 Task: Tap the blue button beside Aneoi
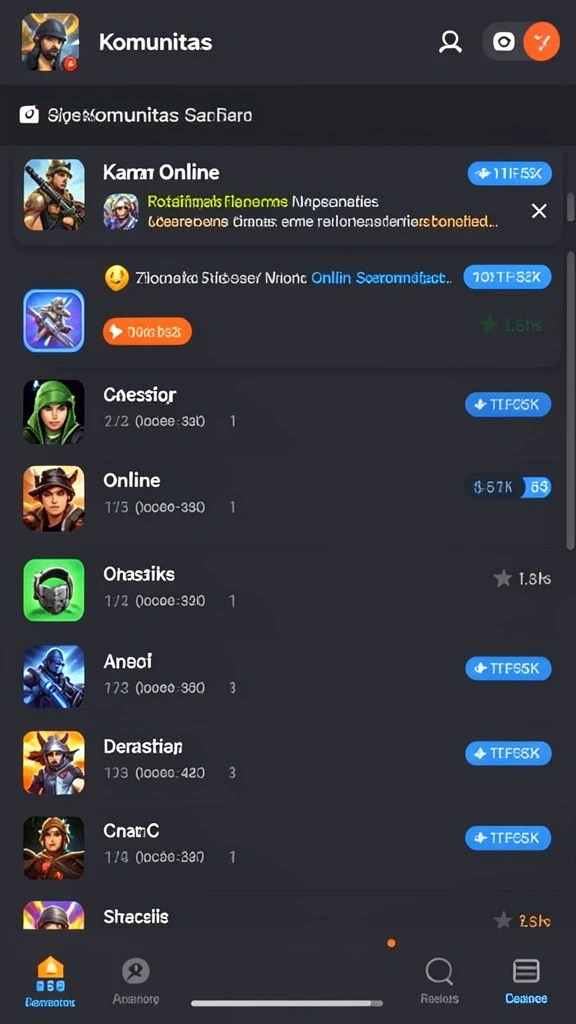[x=508, y=669]
